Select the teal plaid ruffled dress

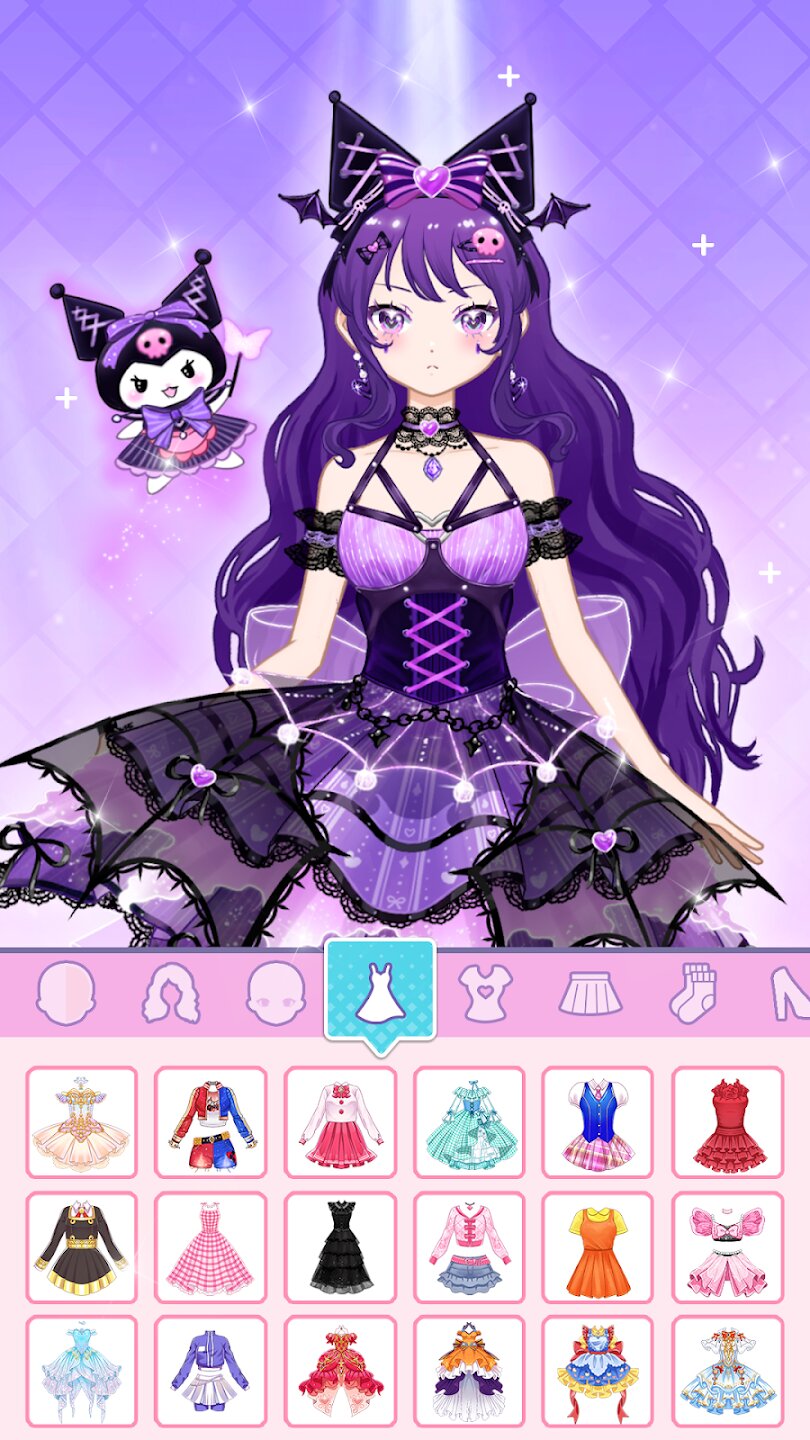click(x=470, y=1122)
